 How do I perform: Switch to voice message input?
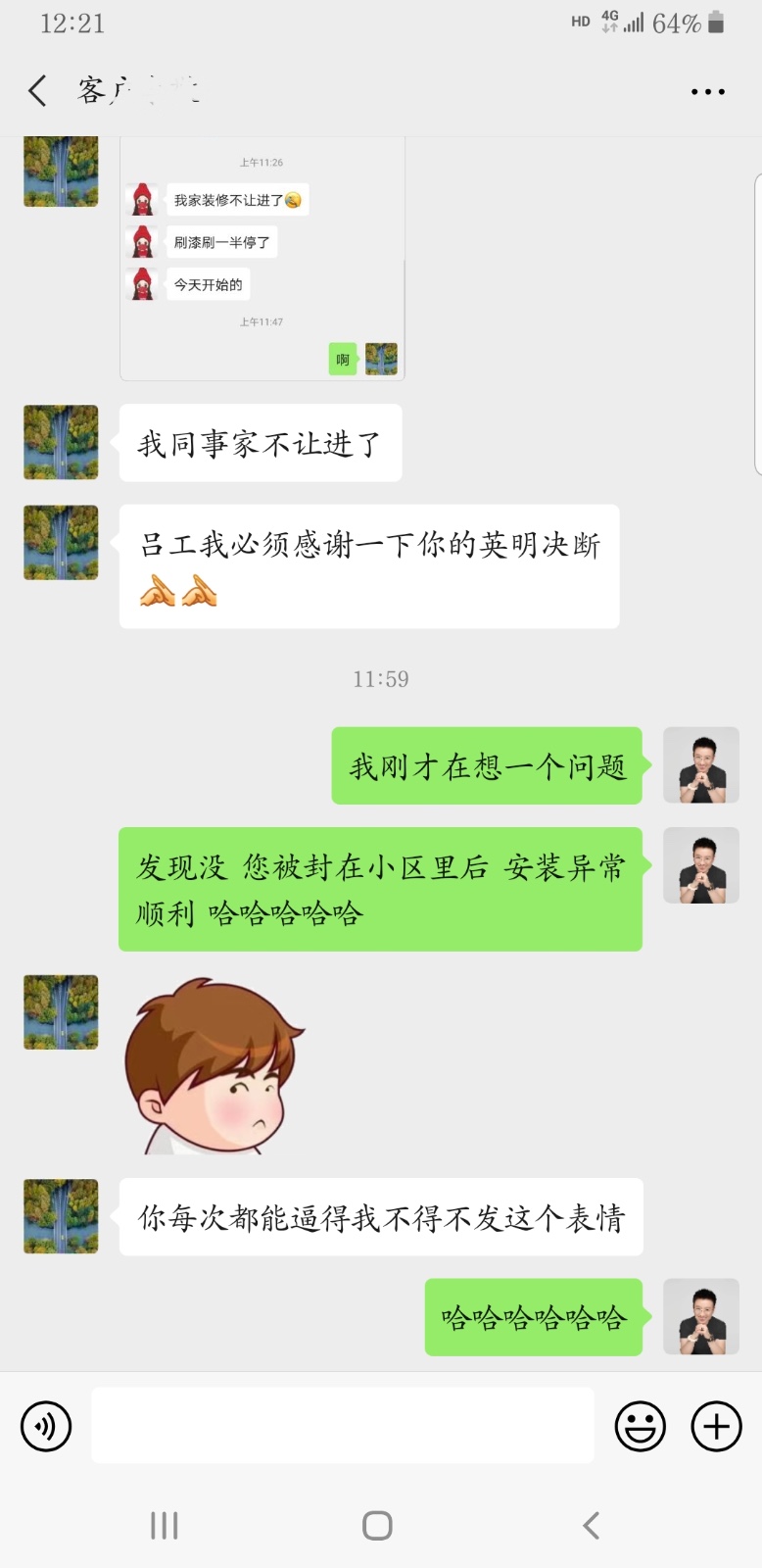(46, 1426)
